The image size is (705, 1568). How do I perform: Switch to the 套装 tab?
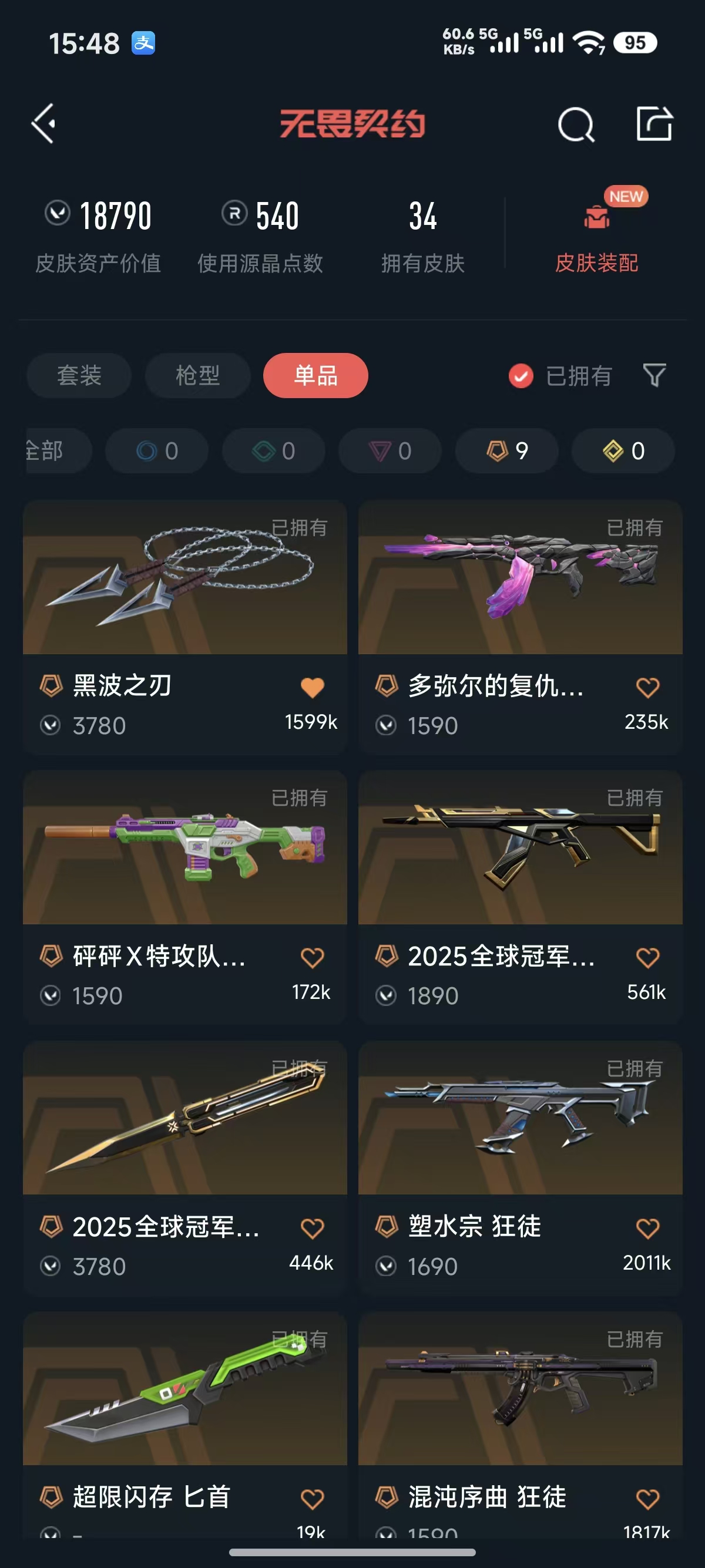79,376
